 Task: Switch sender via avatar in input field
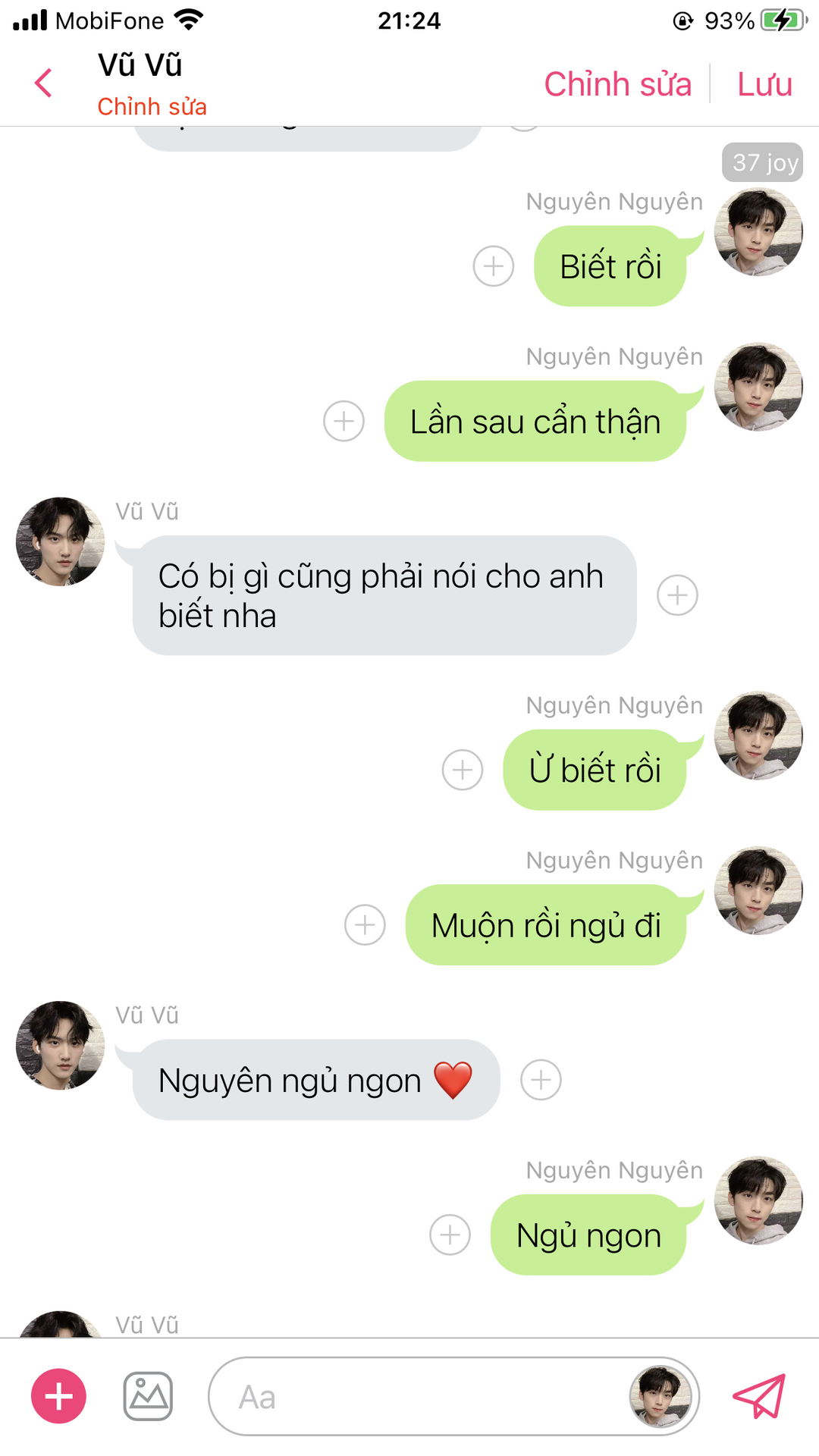pyautogui.click(x=661, y=1396)
